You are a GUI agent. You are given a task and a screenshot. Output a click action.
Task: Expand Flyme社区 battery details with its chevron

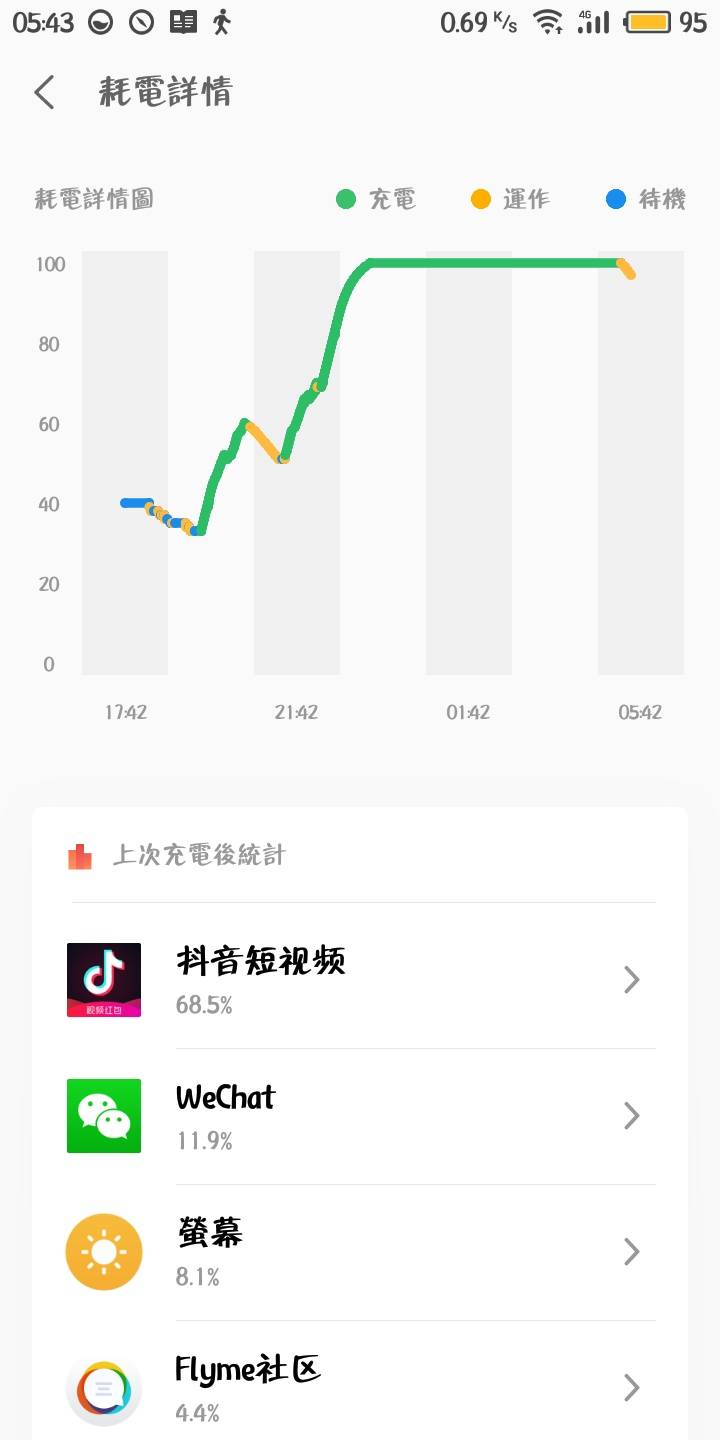(631, 1388)
